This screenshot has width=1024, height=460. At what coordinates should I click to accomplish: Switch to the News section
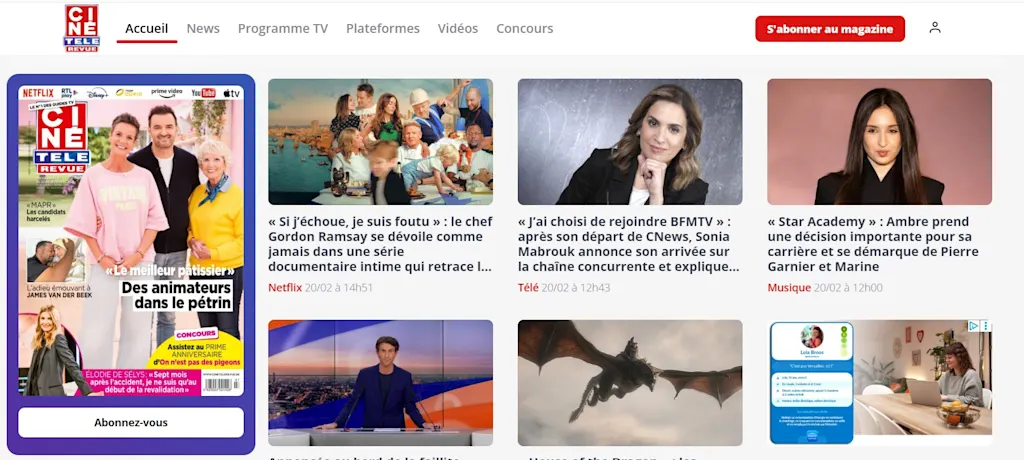tap(203, 29)
